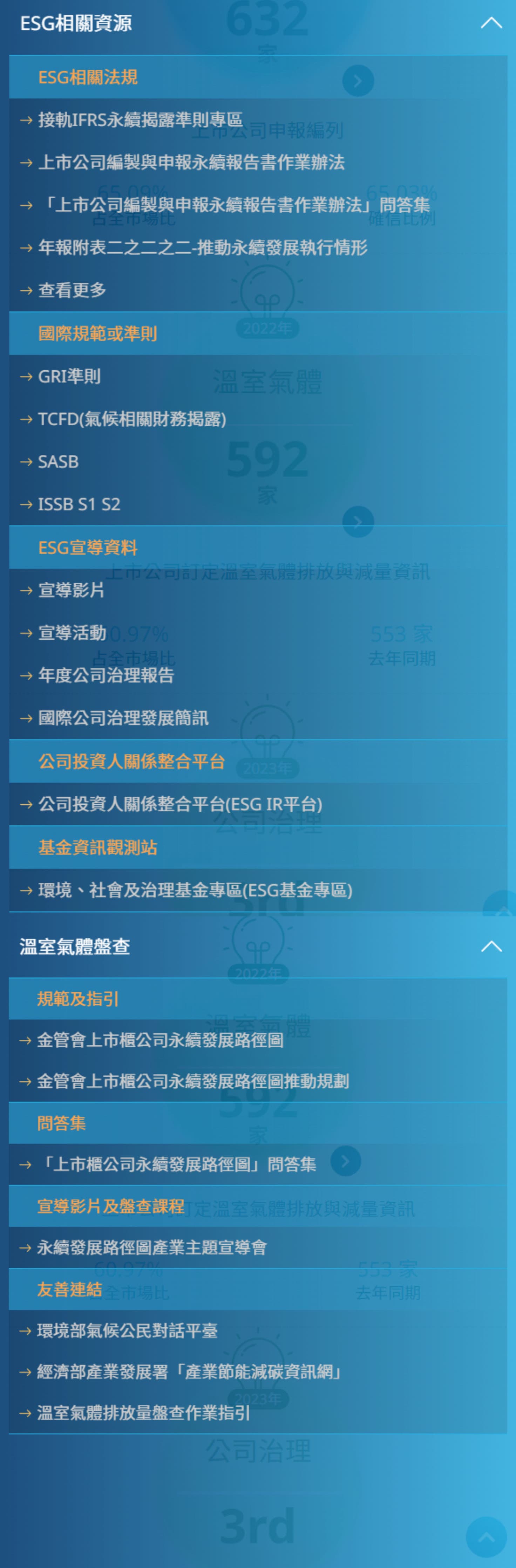516x1568 pixels.
Task: Open the SASB link
Action: coord(58,462)
